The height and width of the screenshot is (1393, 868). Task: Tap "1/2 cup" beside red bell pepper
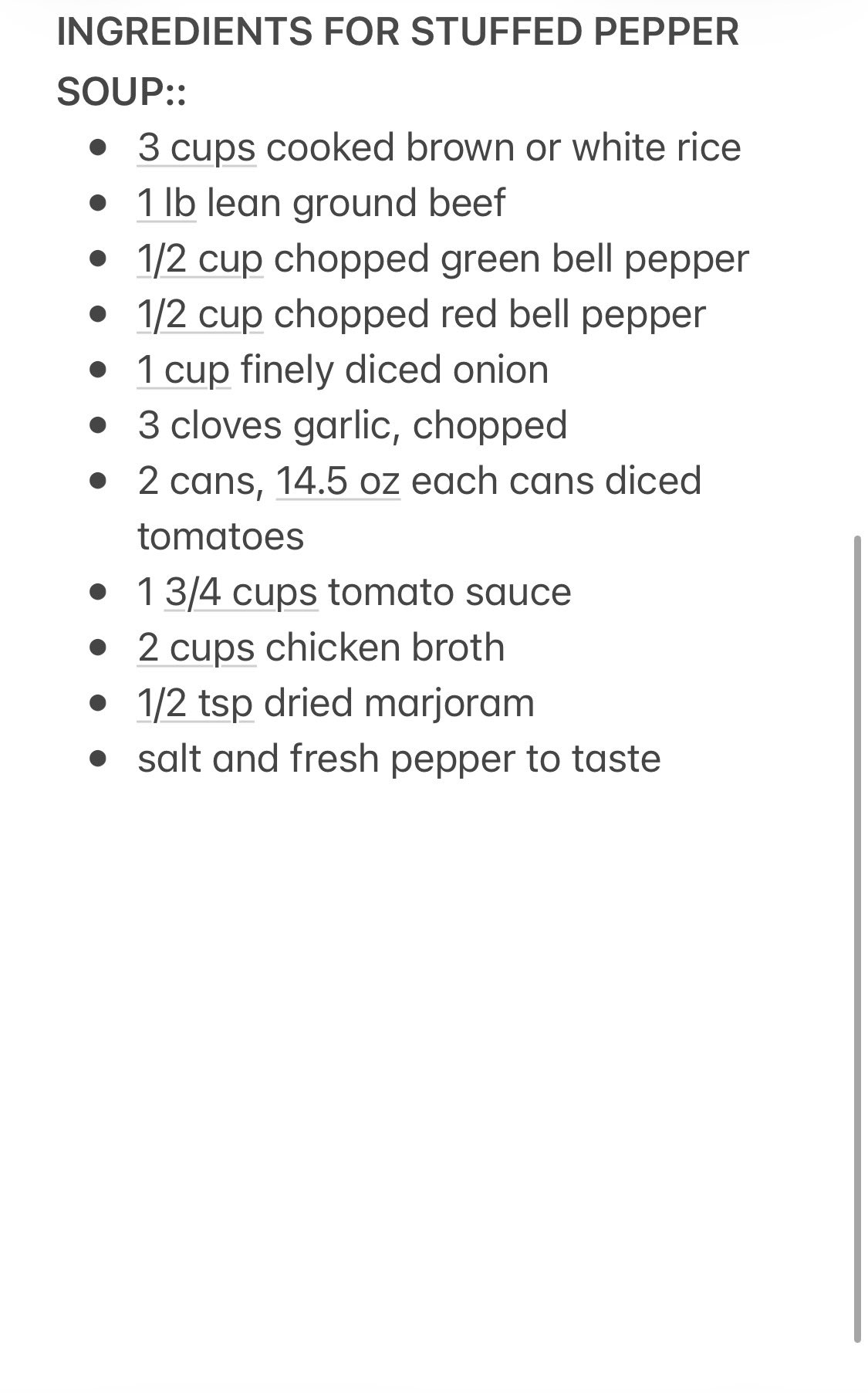coord(200,314)
